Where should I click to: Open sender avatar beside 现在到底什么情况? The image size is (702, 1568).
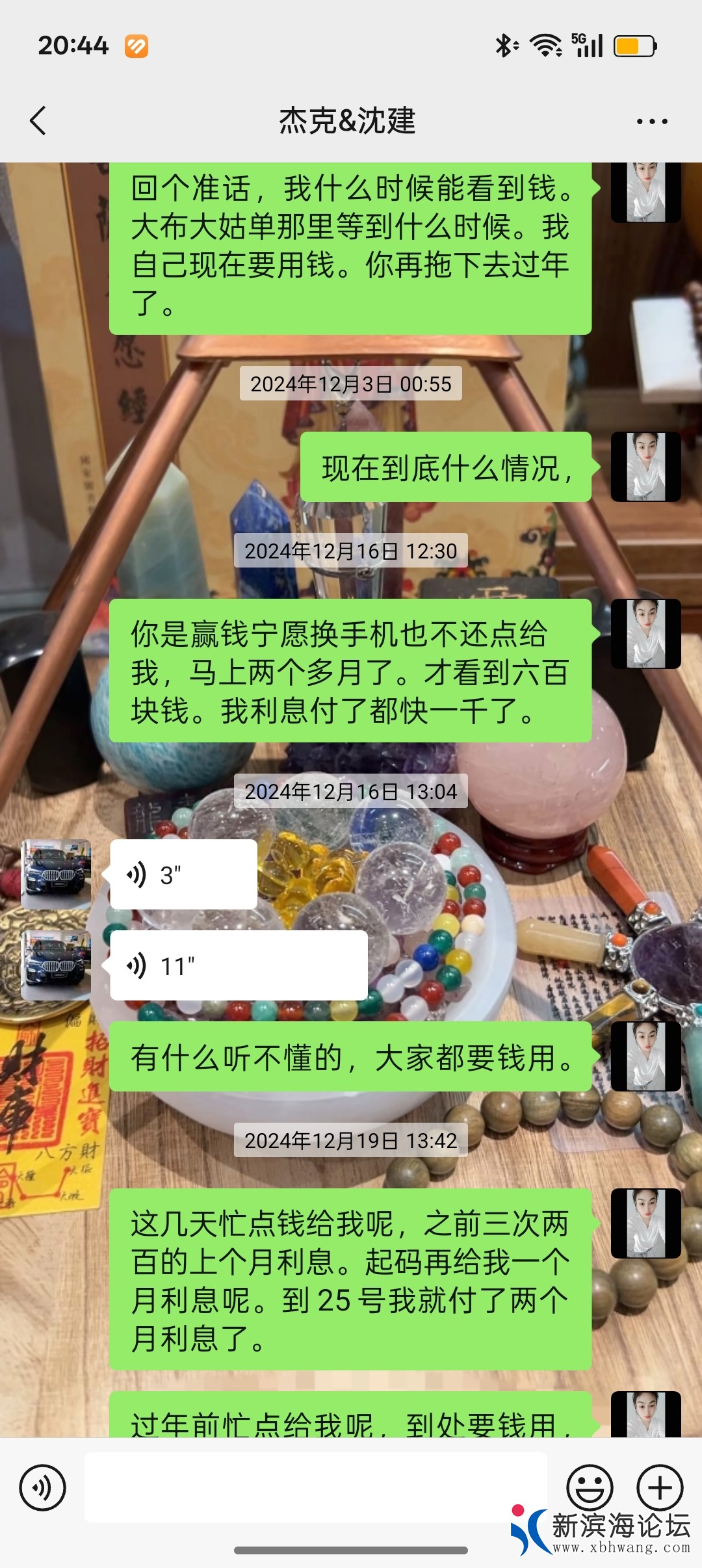pyautogui.click(x=645, y=467)
